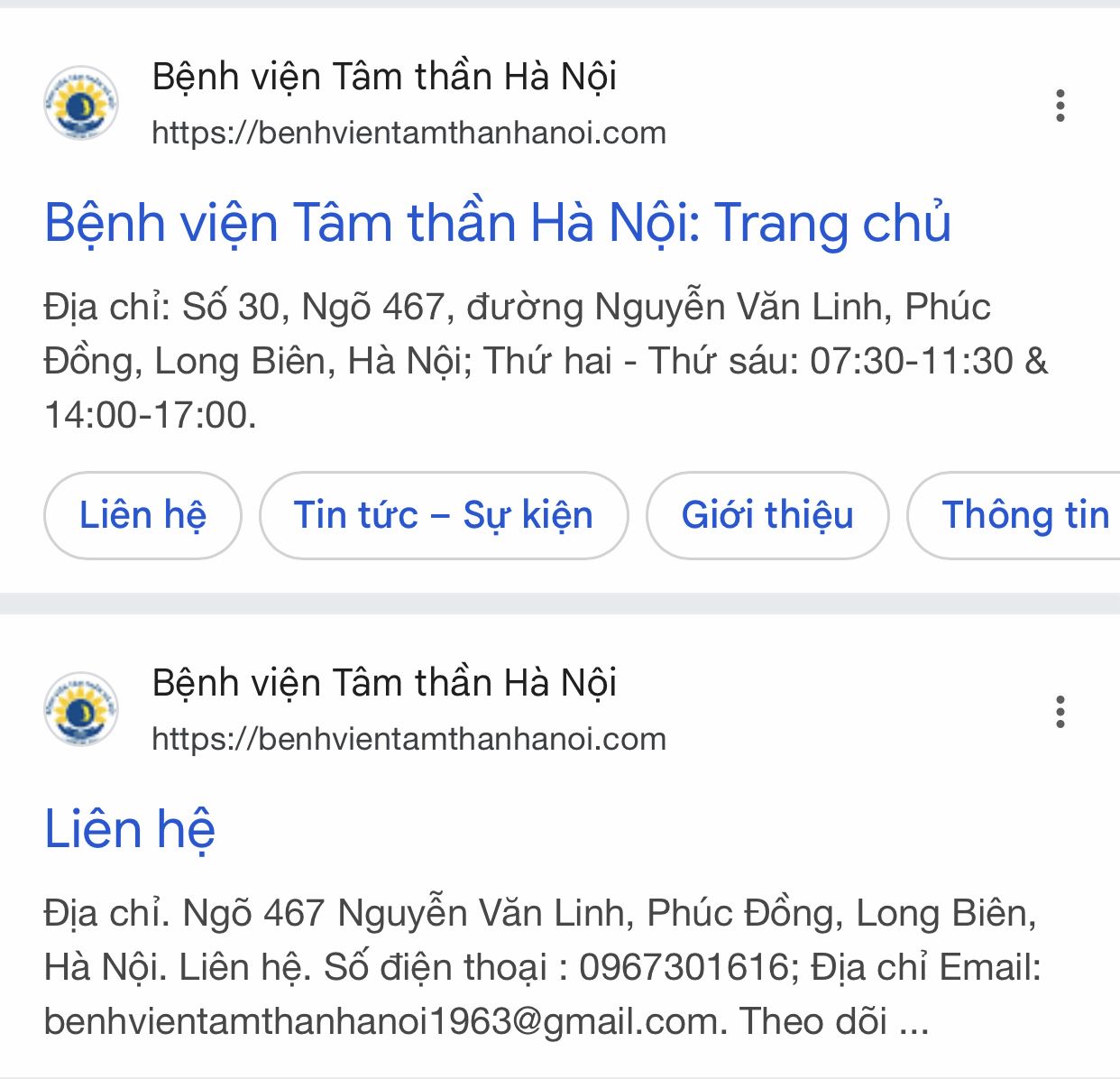The width and height of the screenshot is (1120, 1079).
Task: Open more options for the Liên hệ result
Action: pos(1060,712)
